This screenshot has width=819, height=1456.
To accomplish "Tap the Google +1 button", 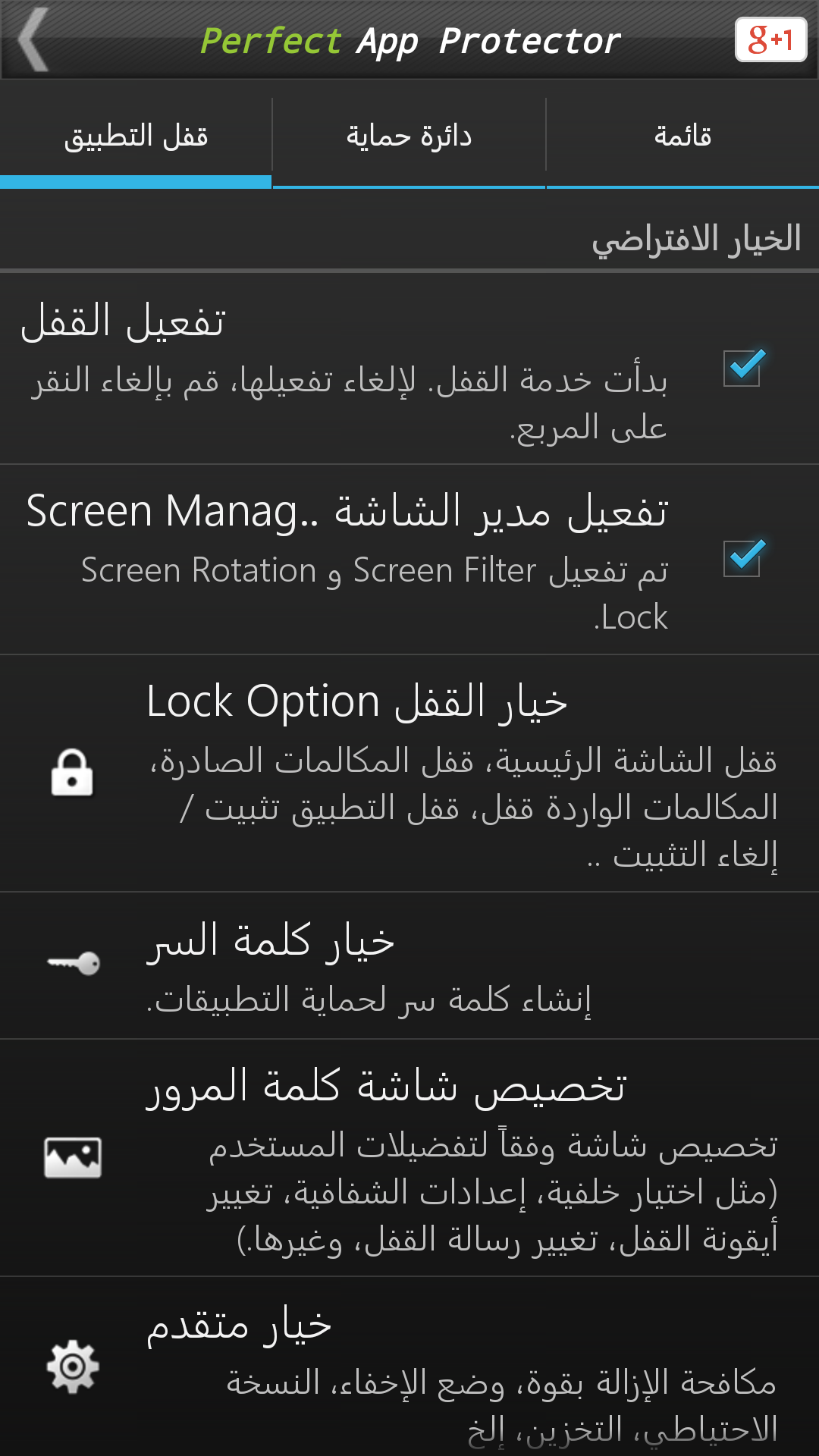I will pyautogui.click(x=770, y=39).
